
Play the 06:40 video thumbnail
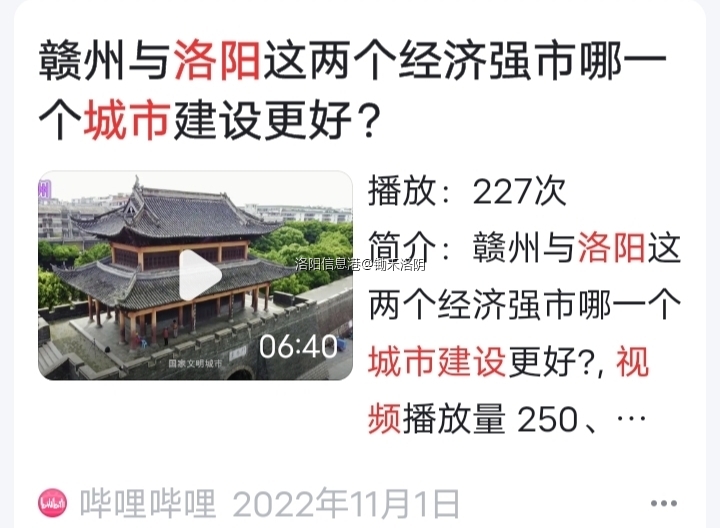tap(199, 275)
